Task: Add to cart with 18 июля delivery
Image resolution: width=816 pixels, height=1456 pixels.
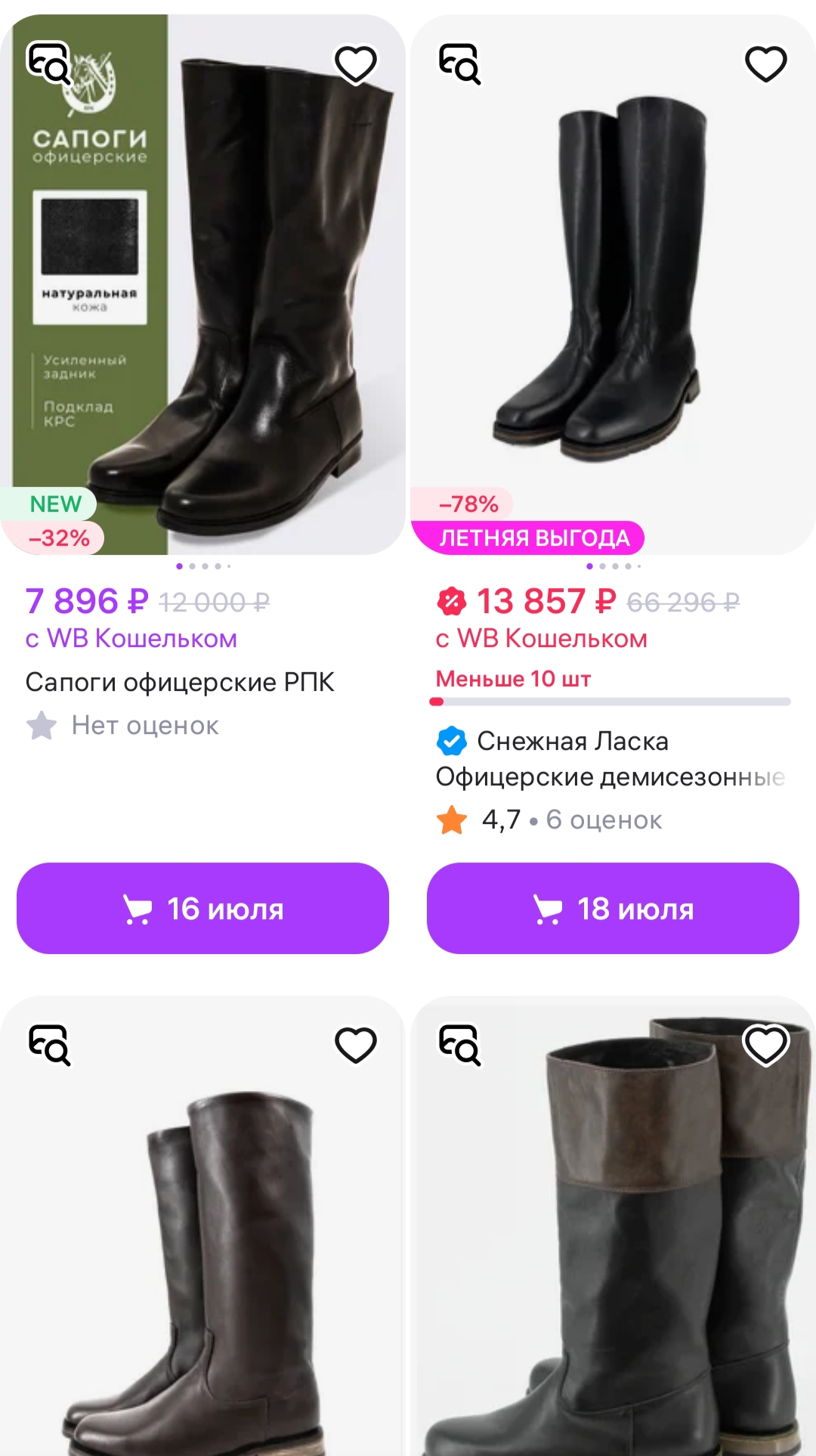Action: tap(613, 908)
